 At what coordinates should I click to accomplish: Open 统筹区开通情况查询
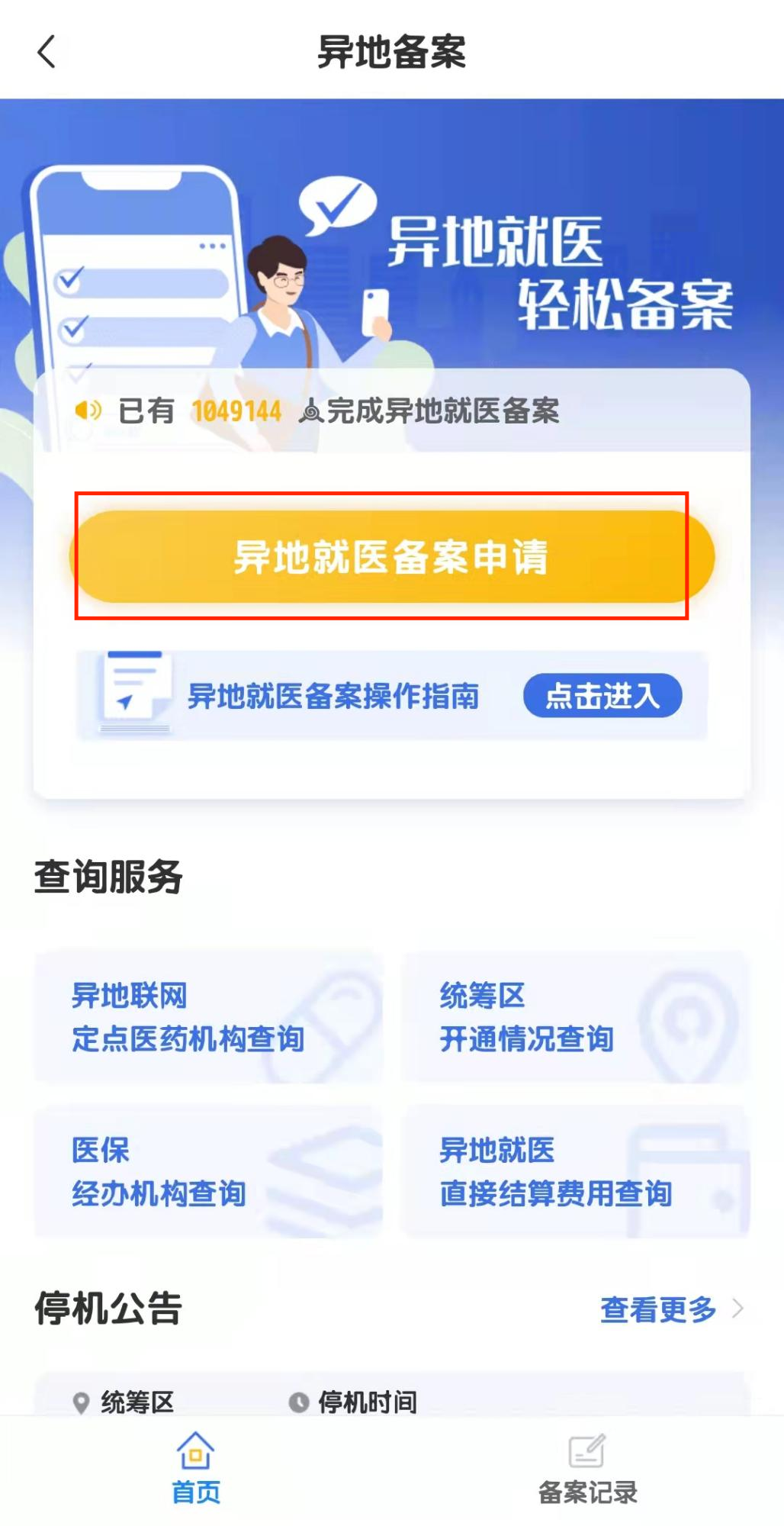(575, 1017)
